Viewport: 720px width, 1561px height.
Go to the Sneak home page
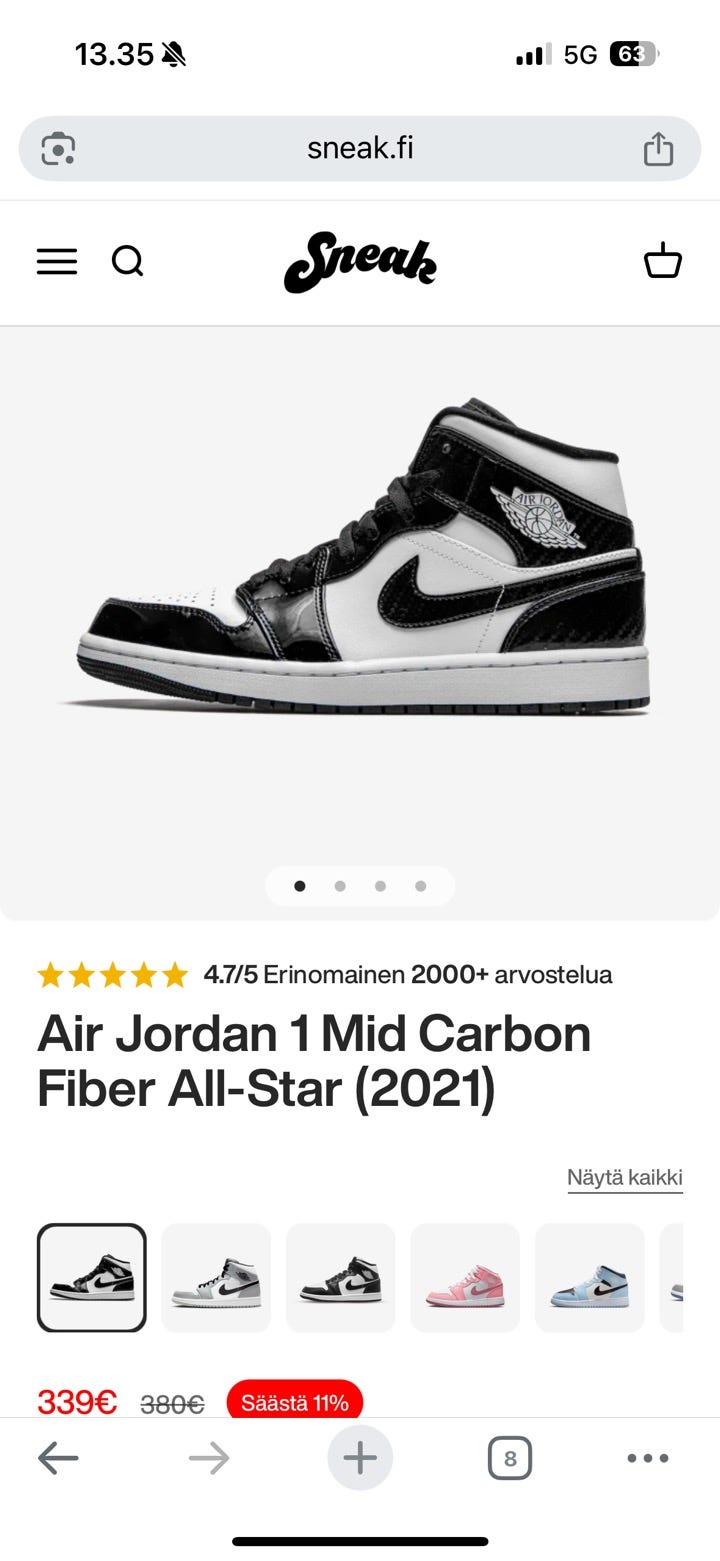[x=360, y=262]
